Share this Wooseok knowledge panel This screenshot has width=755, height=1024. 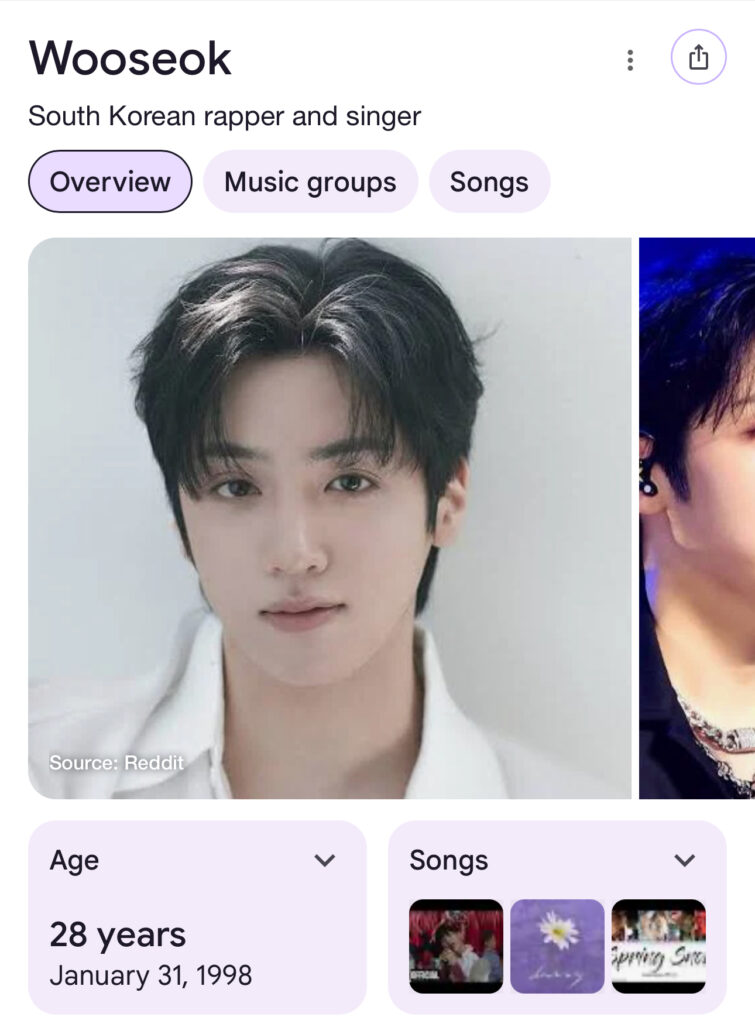coord(698,57)
